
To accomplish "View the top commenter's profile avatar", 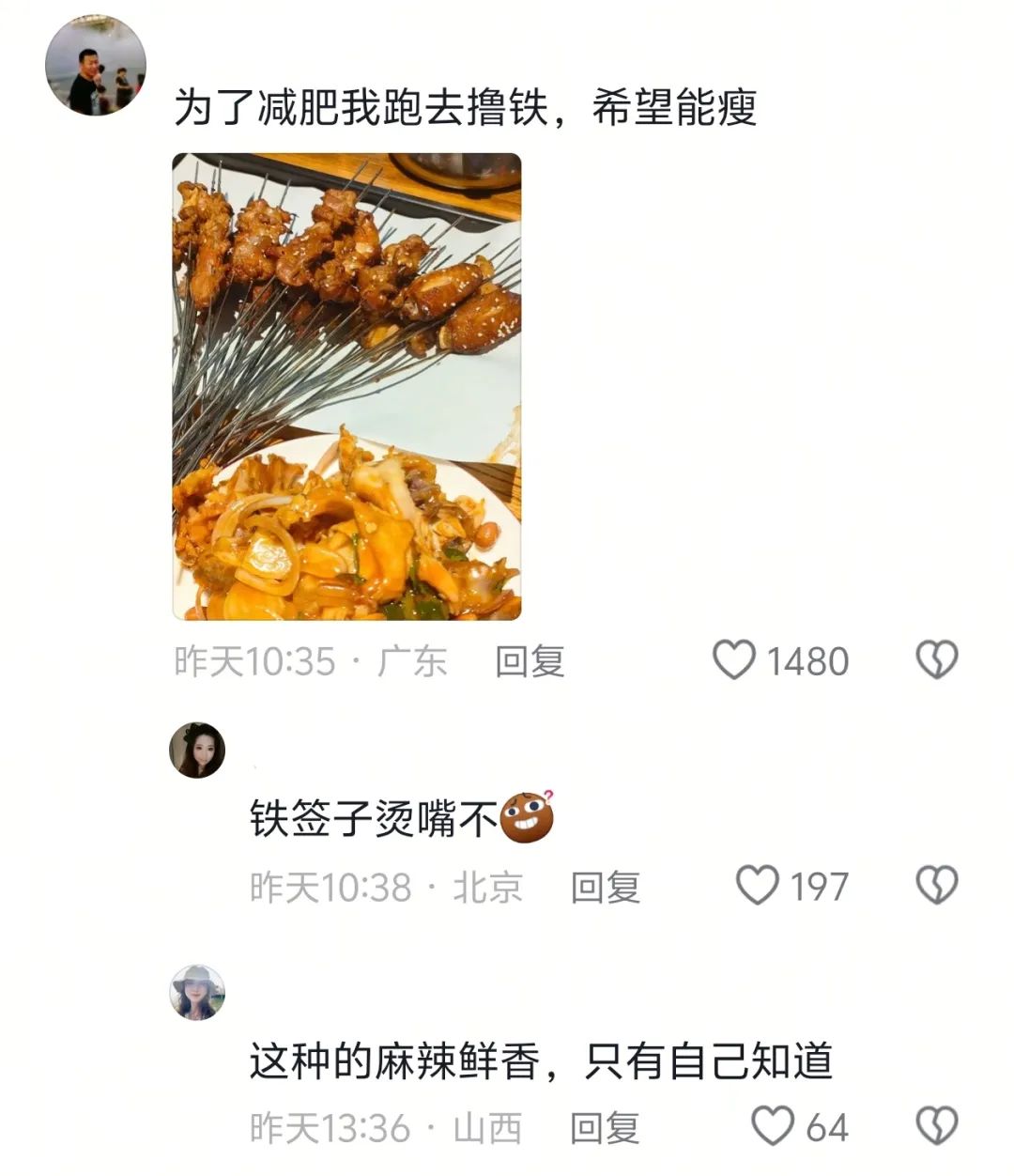I will pyautogui.click(x=96, y=66).
